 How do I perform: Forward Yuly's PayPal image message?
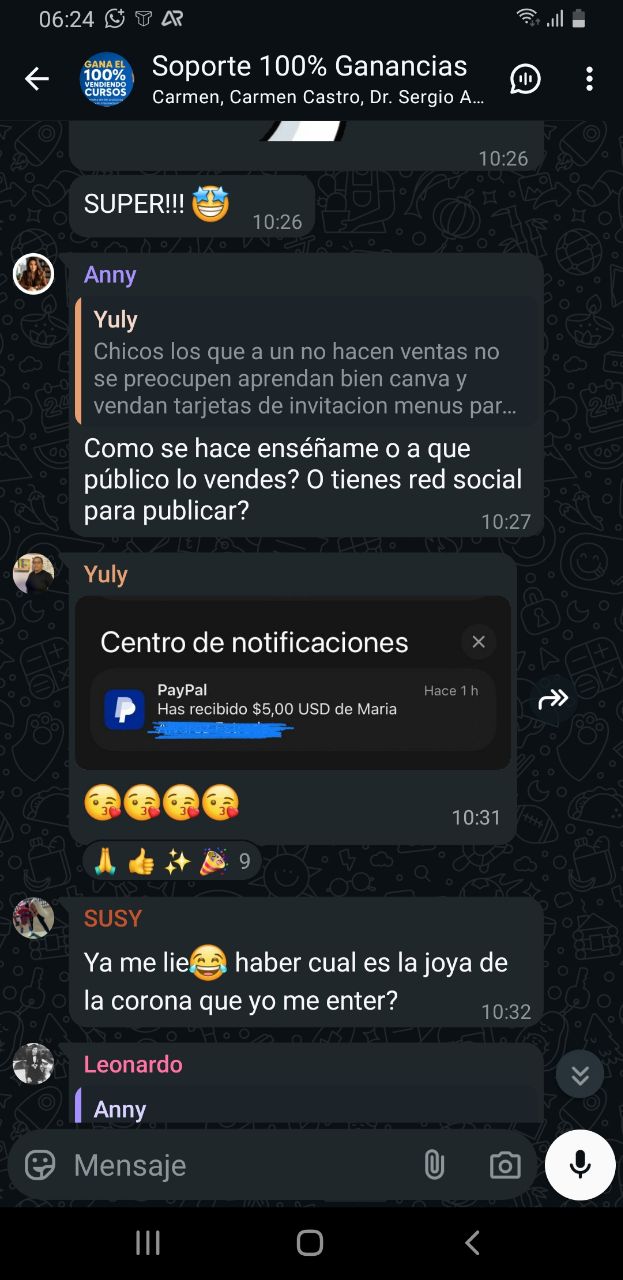[x=553, y=699]
